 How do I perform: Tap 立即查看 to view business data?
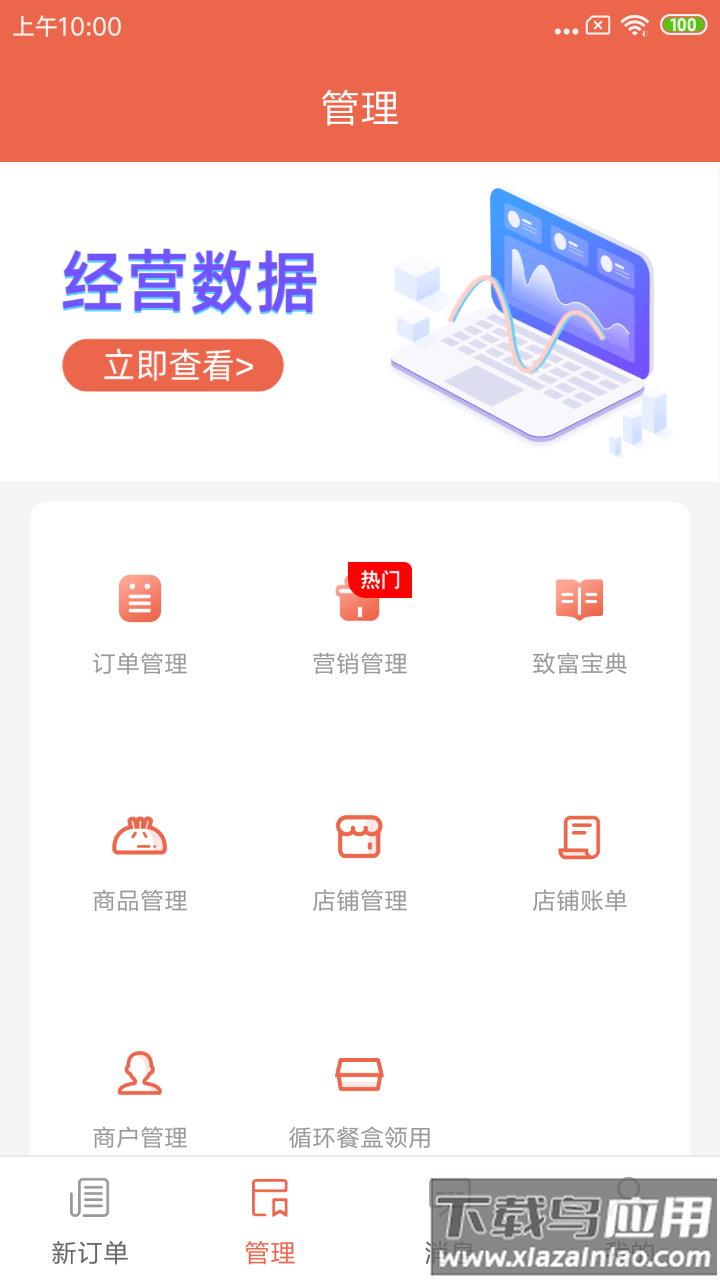click(172, 364)
